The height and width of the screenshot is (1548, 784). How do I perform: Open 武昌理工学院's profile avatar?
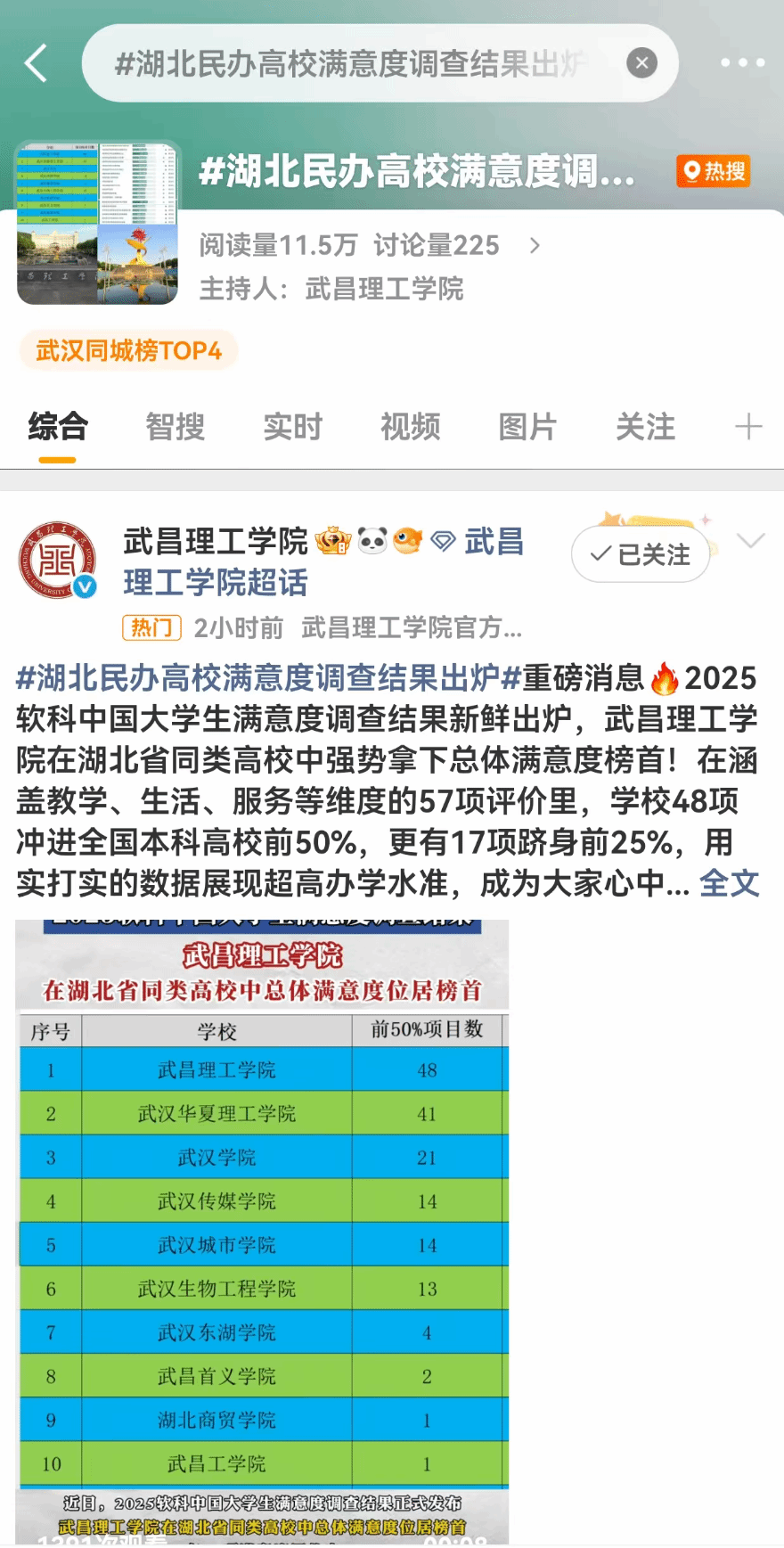(x=59, y=561)
